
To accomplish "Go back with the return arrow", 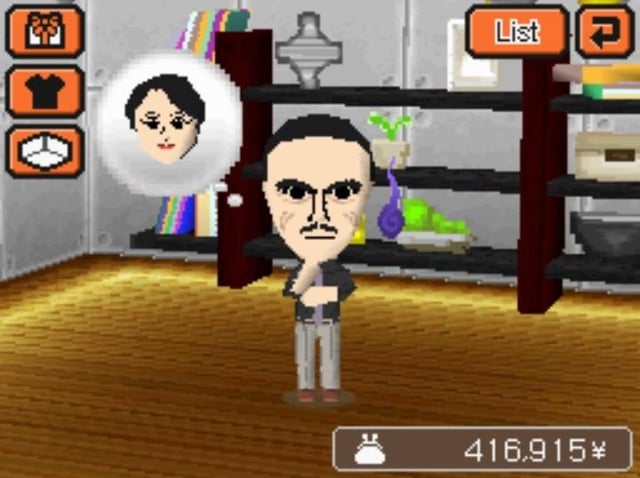I will point(604,31).
